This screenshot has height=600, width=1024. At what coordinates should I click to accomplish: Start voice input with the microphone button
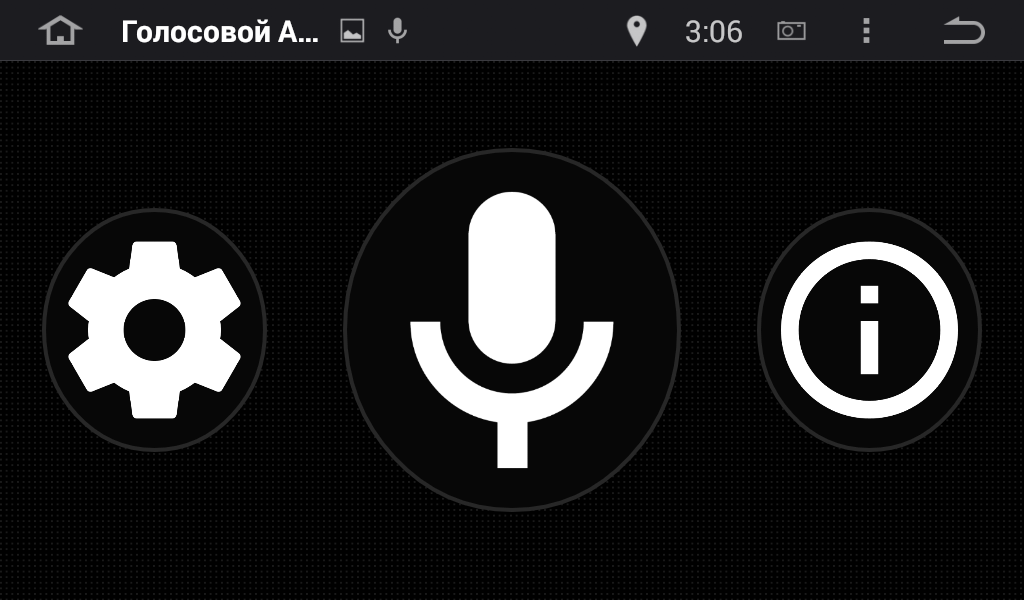pyautogui.click(x=511, y=329)
